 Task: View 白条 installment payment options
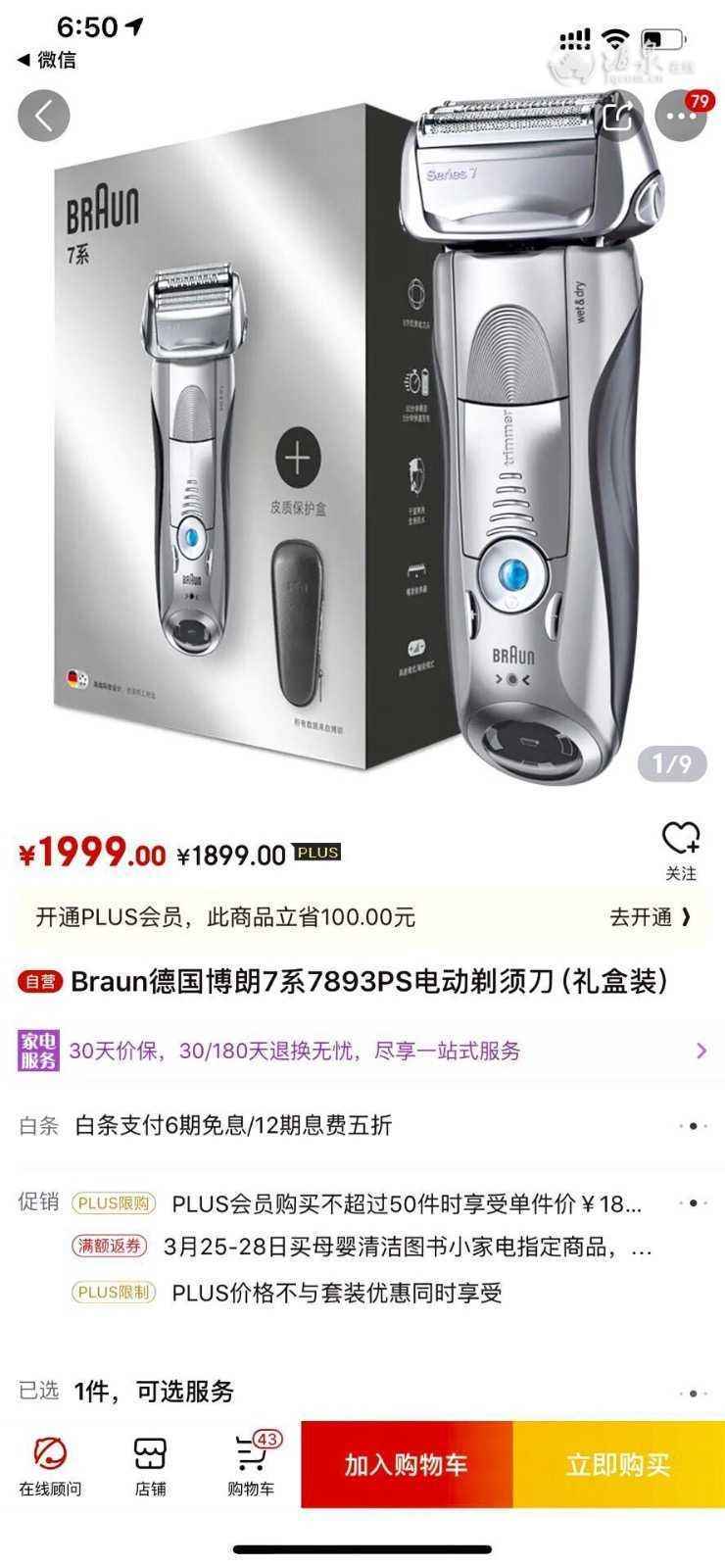(x=362, y=1125)
